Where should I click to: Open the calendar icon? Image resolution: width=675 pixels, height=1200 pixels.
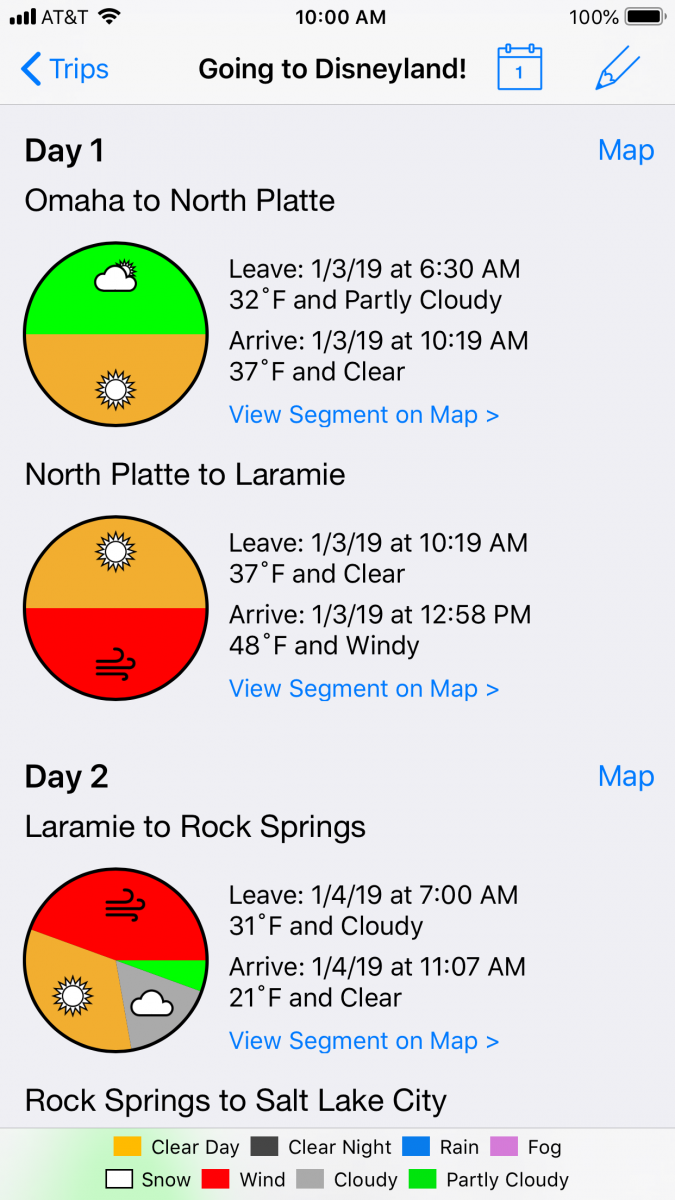click(x=520, y=68)
